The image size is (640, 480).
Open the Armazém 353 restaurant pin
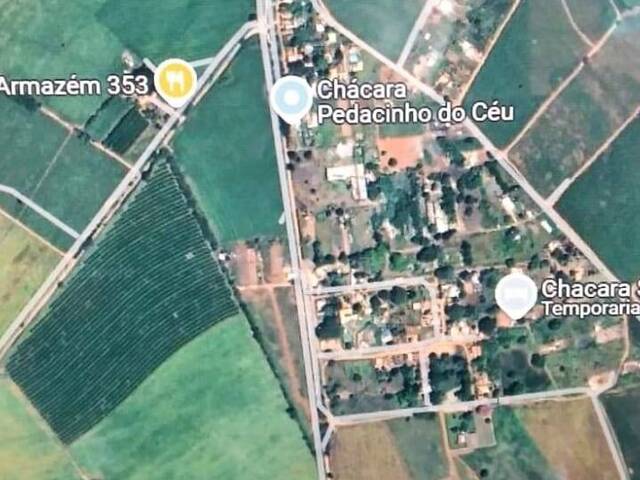[x=177, y=80]
